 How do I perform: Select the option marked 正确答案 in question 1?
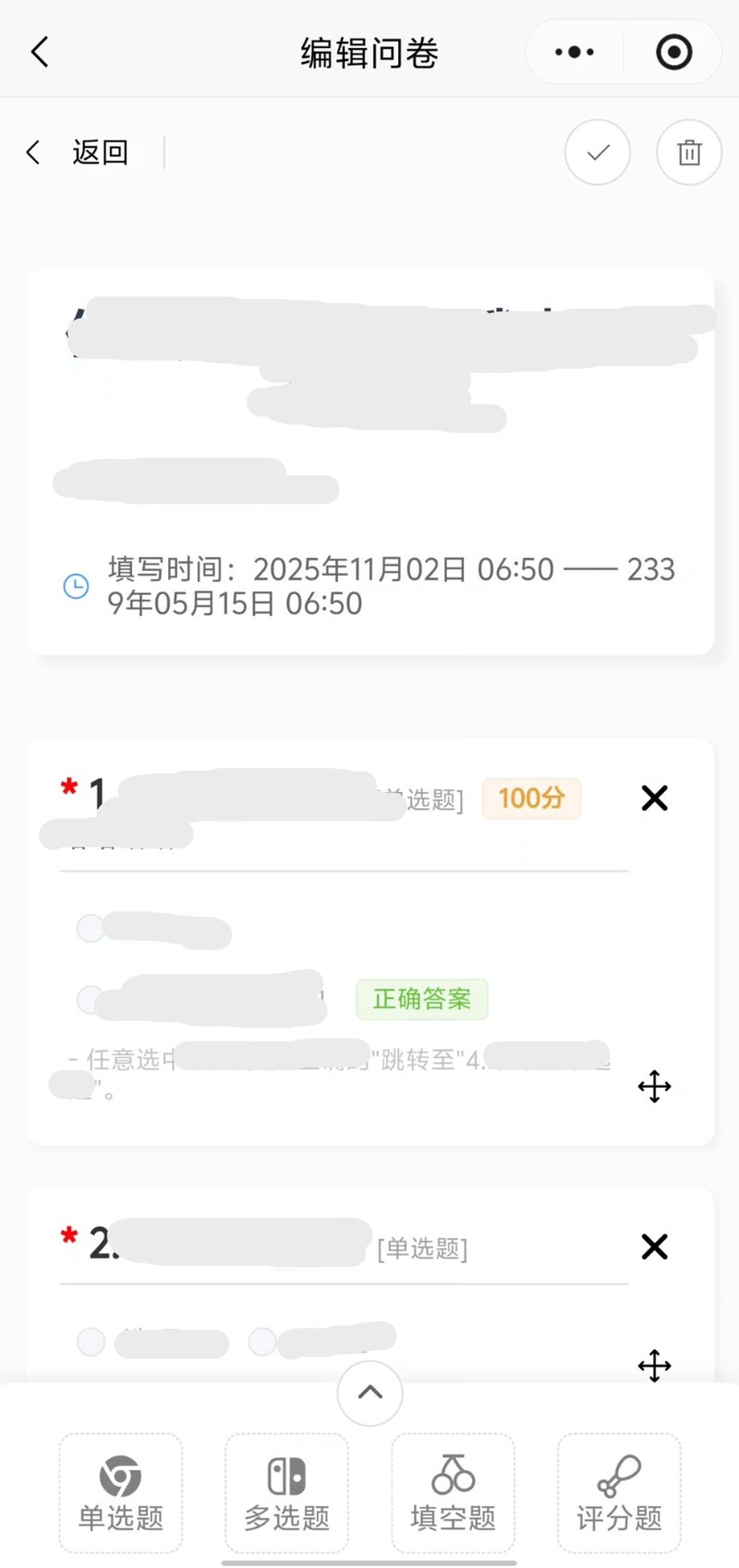coord(91,999)
